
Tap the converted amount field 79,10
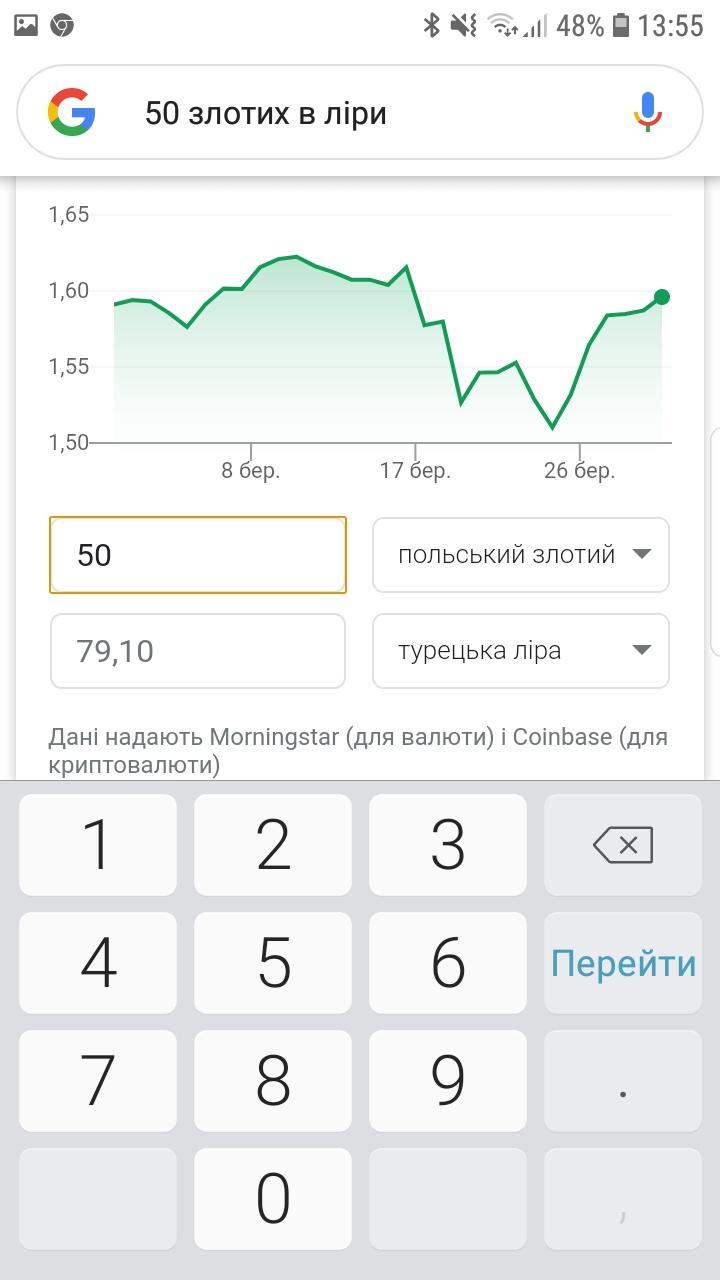[198, 651]
